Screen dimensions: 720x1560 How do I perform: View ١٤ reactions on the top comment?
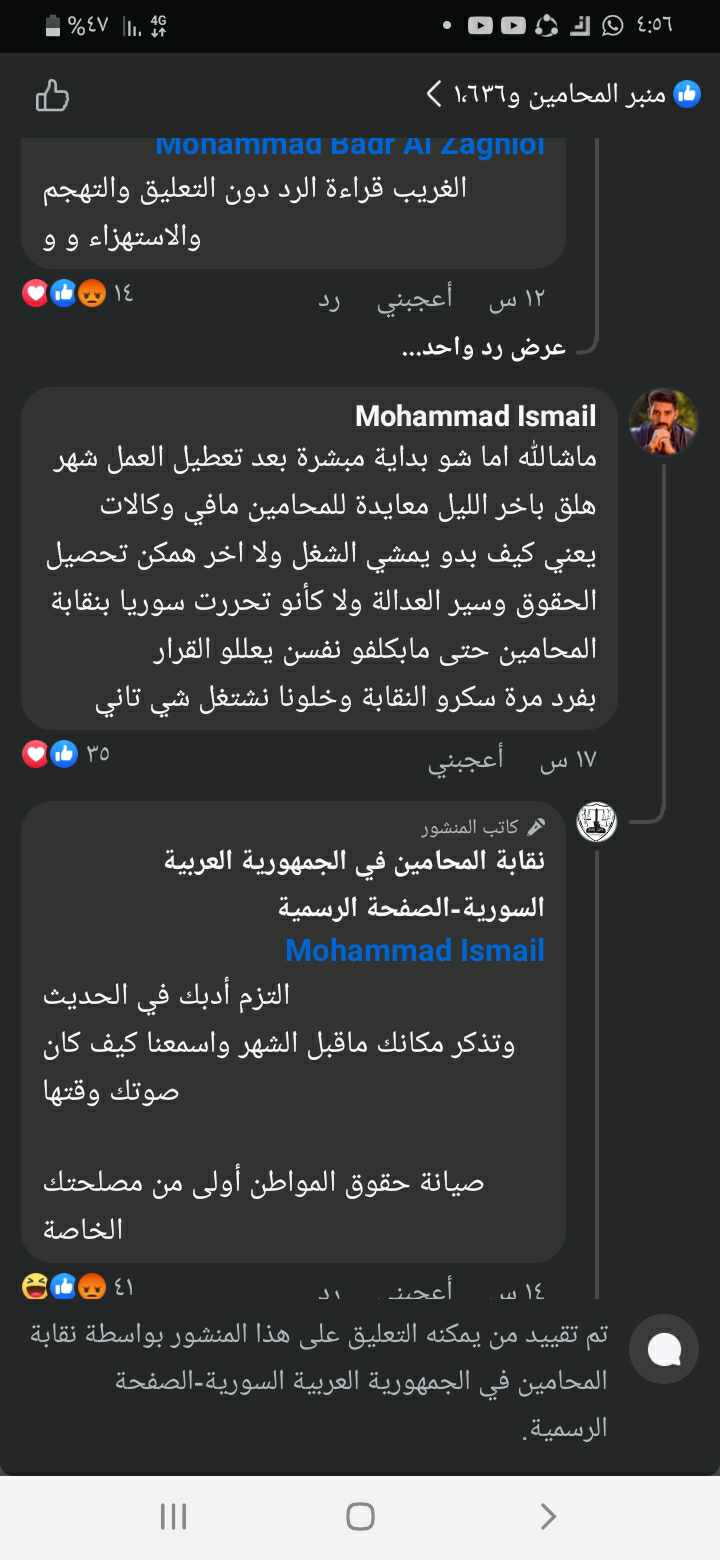(x=78, y=293)
